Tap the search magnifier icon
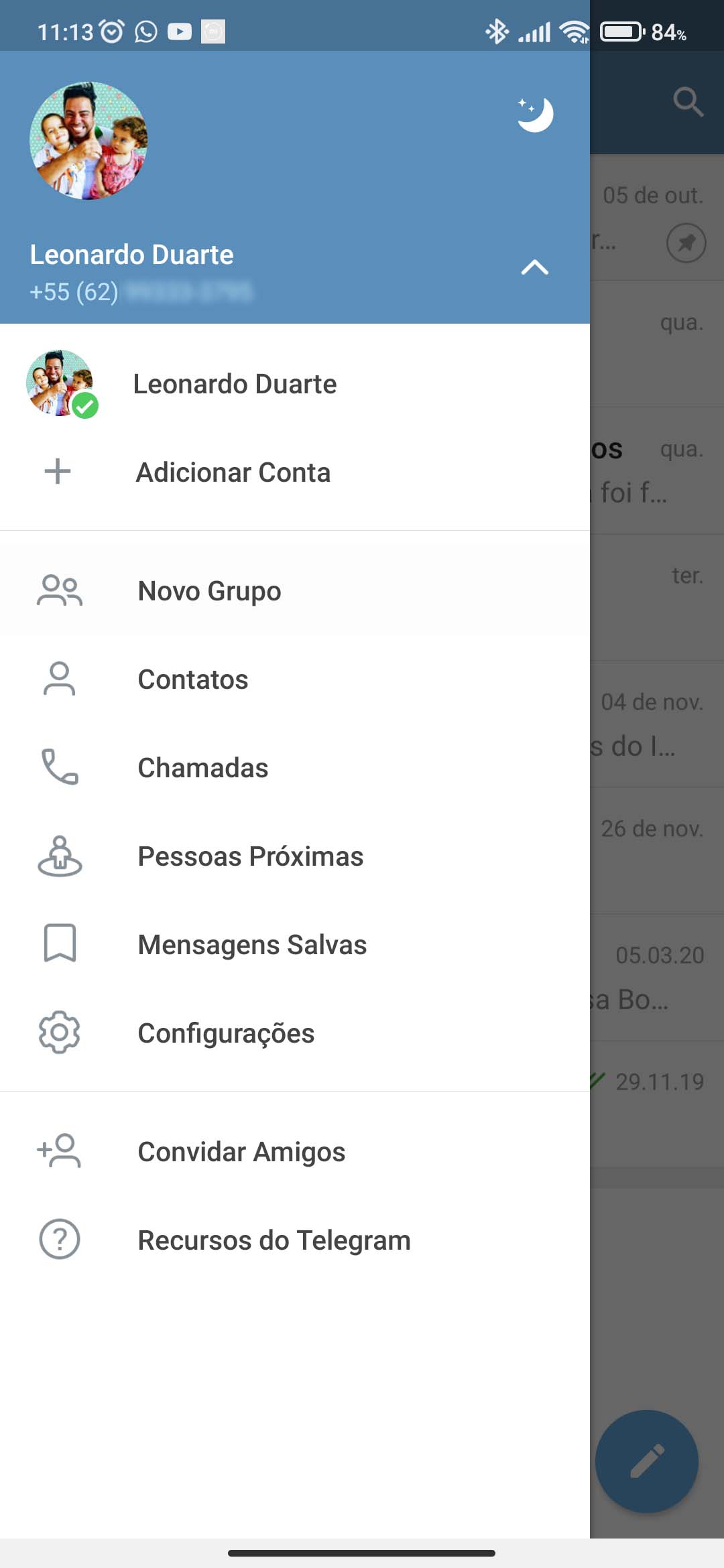Viewport: 724px width, 1568px height. pos(688,103)
